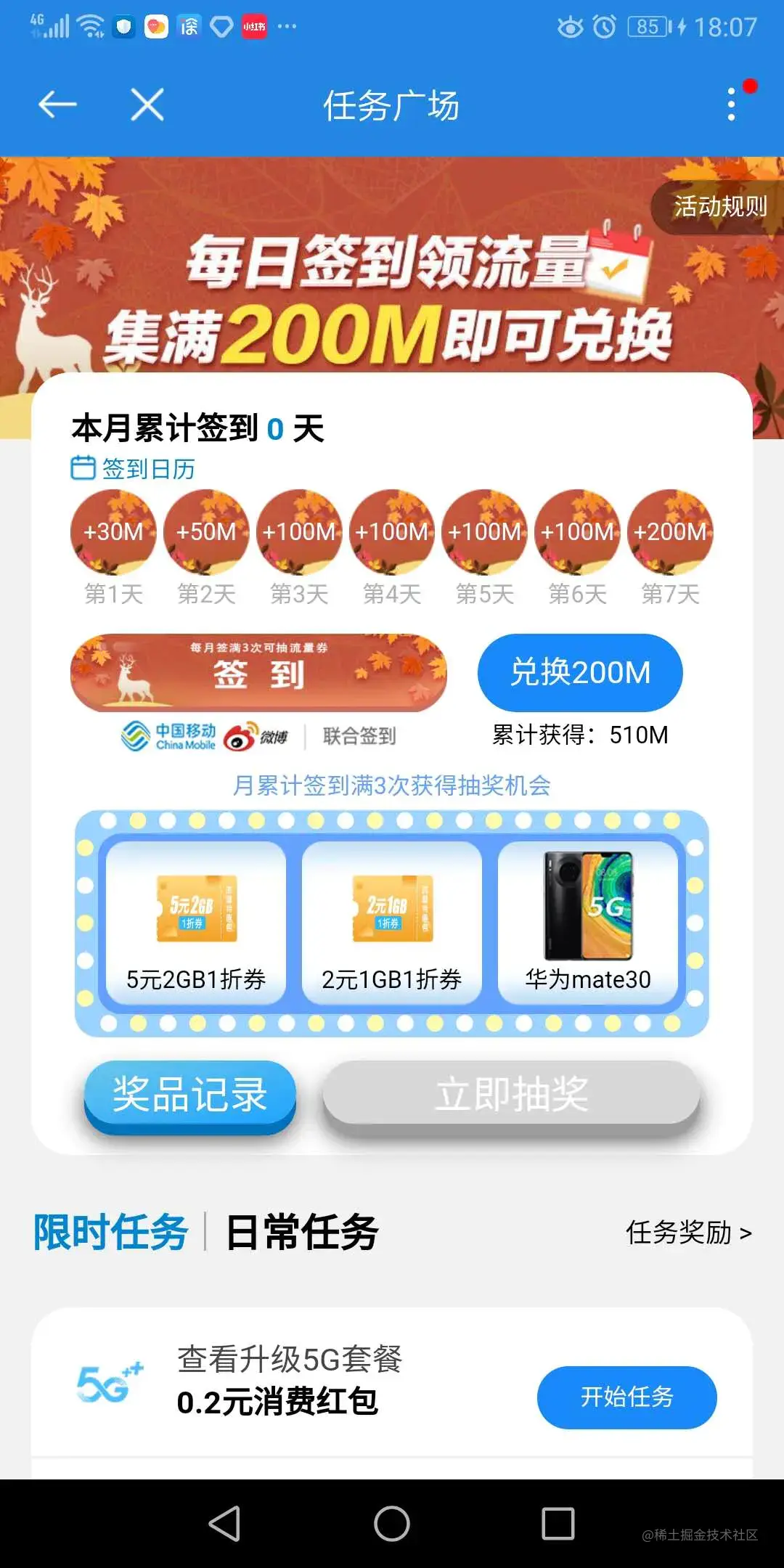View 奖品记录 prize records
Viewport: 784px width, 1568px height.
pyautogui.click(x=190, y=1095)
